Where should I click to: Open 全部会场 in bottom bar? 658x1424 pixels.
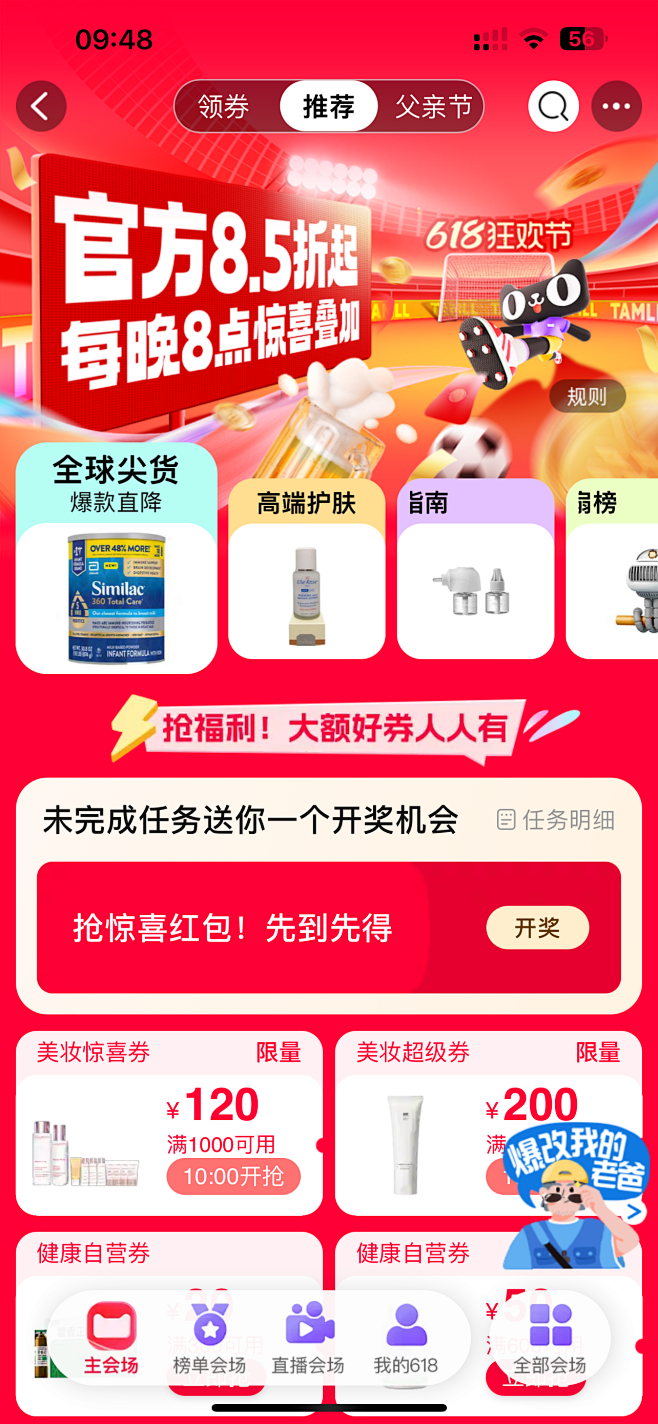[550, 1340]
